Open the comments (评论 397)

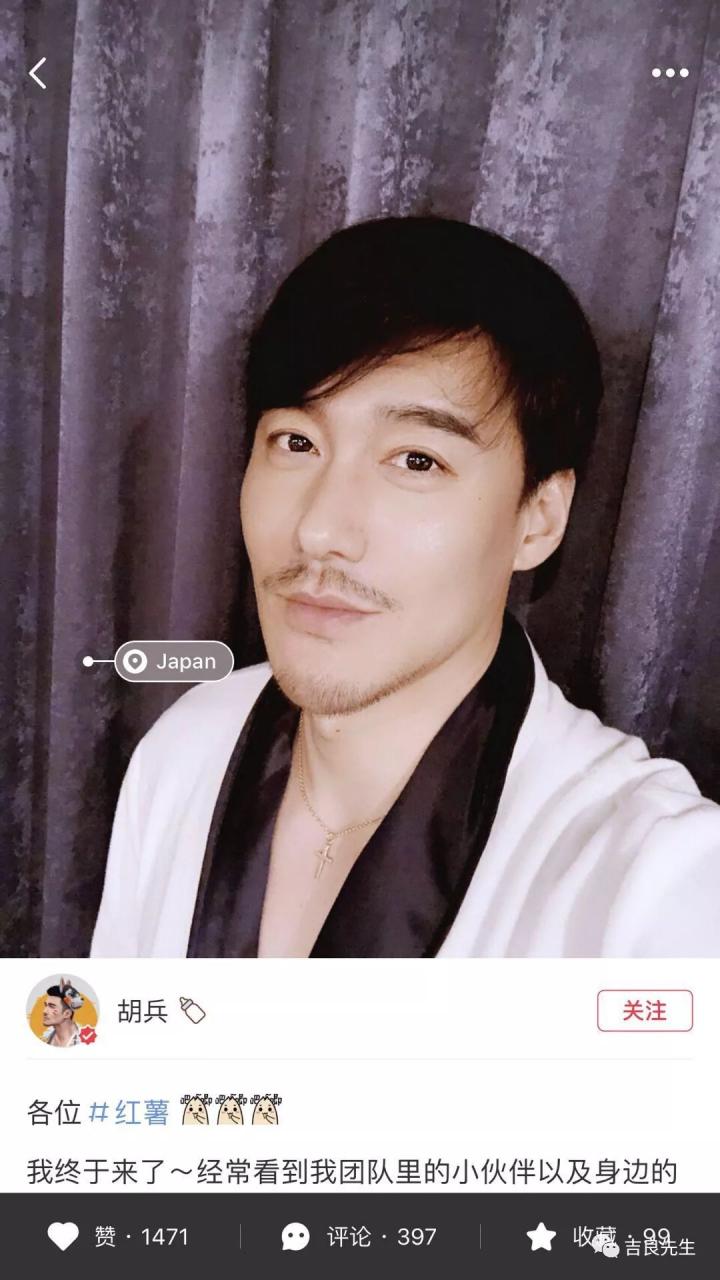(358, 1237)
